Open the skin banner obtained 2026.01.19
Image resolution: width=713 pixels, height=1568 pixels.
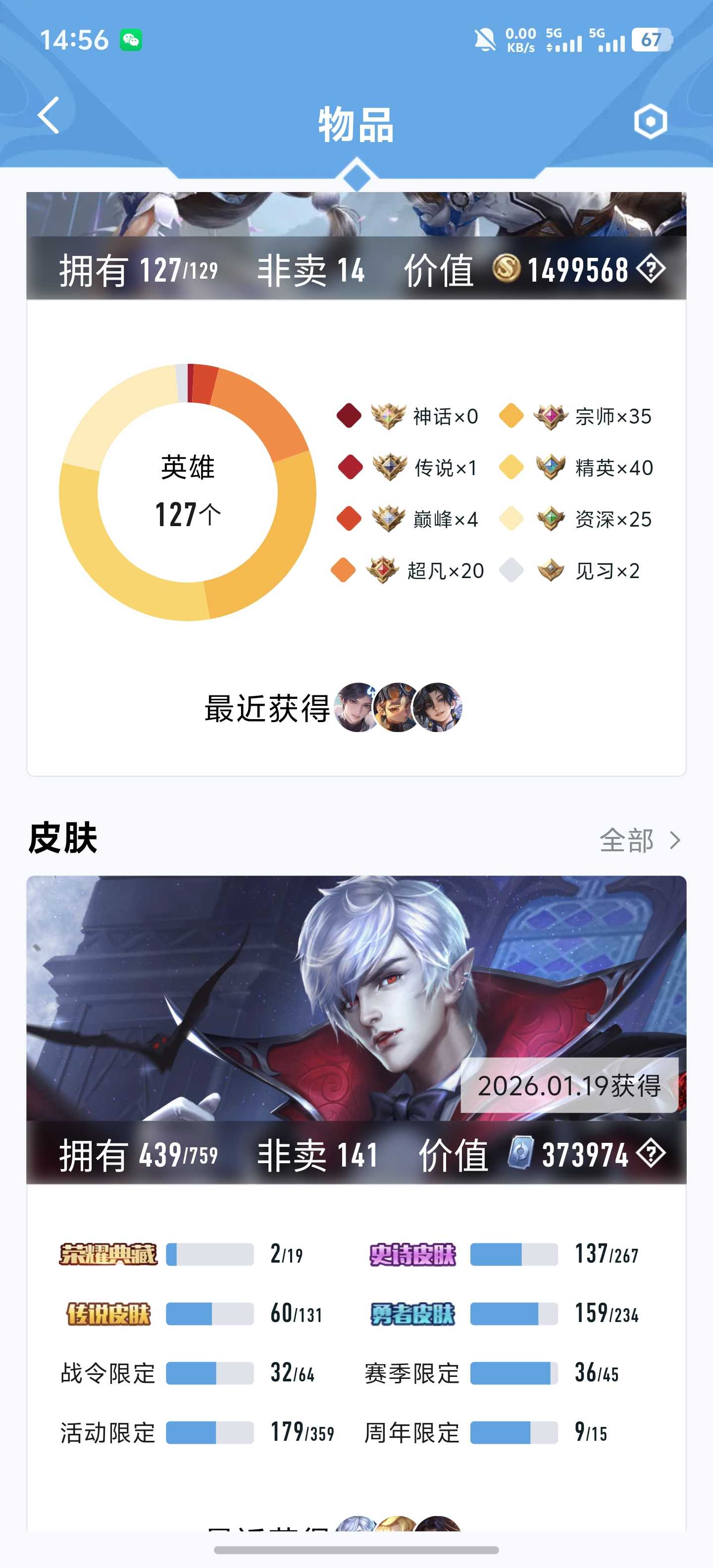(x=356, y=998)
